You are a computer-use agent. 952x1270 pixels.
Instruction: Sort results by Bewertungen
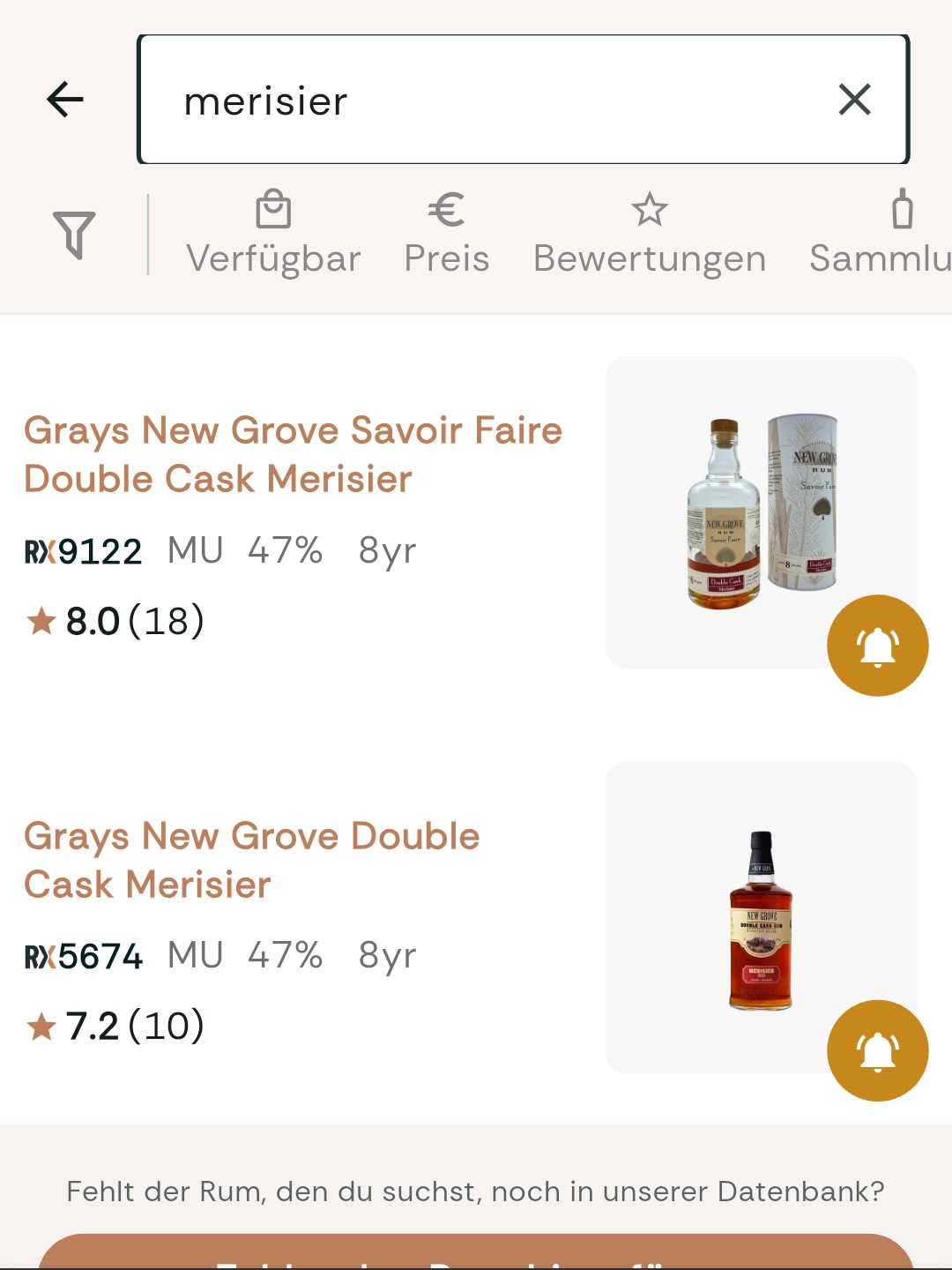[x=650, y=235]
